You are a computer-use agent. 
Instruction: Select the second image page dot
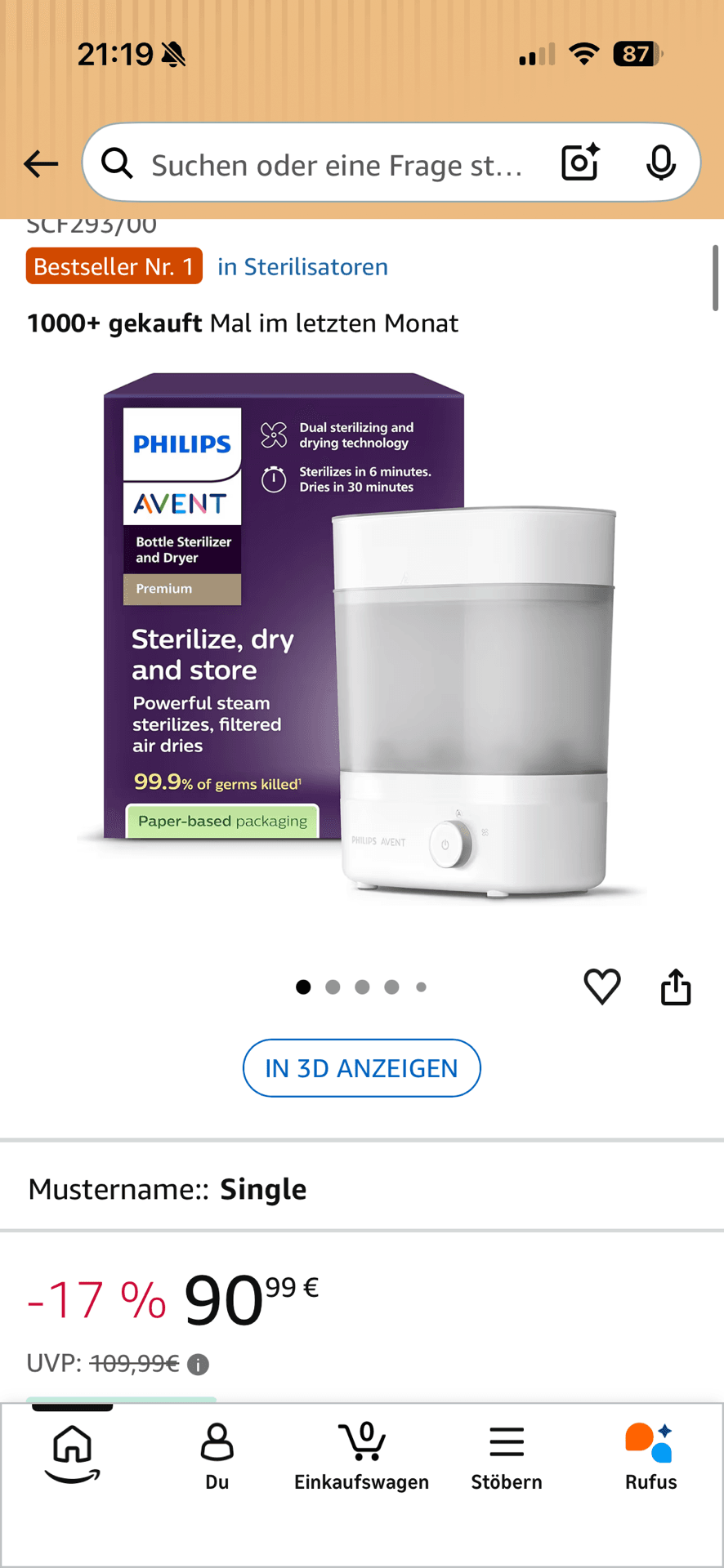coord(333,987)
